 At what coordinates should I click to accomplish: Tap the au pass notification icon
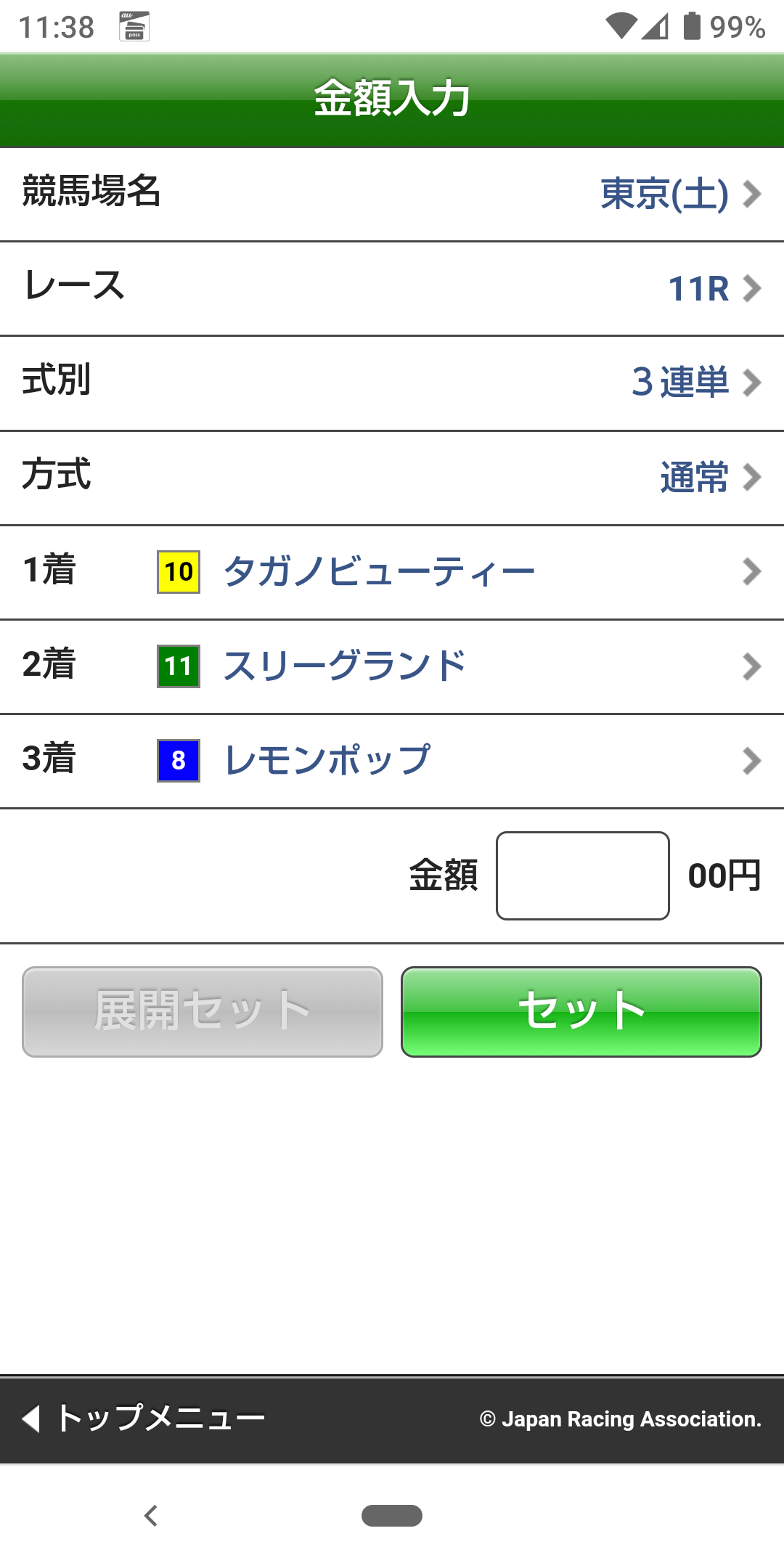135,26
